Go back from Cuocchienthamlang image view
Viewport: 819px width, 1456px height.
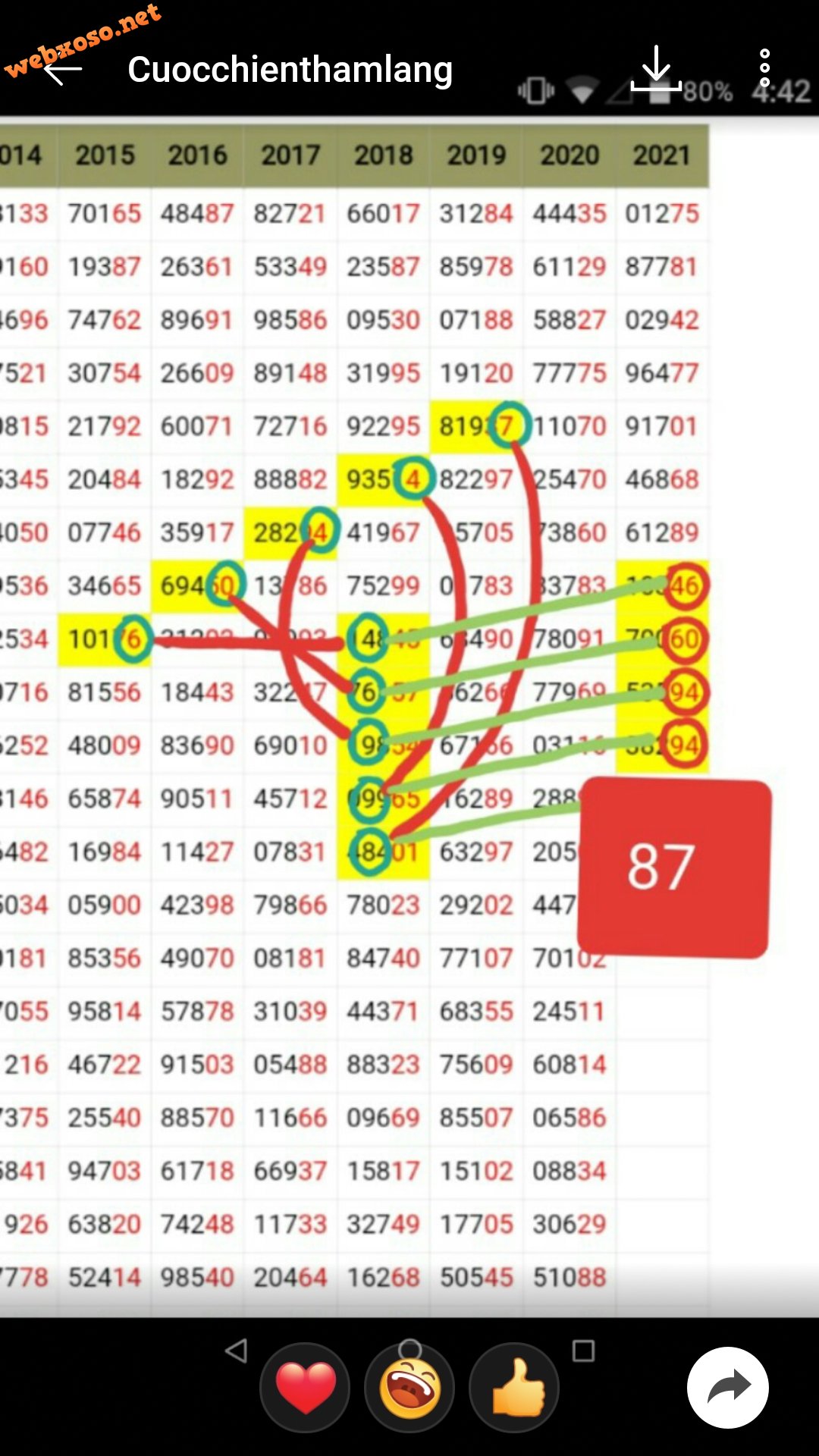pos(62,70)
